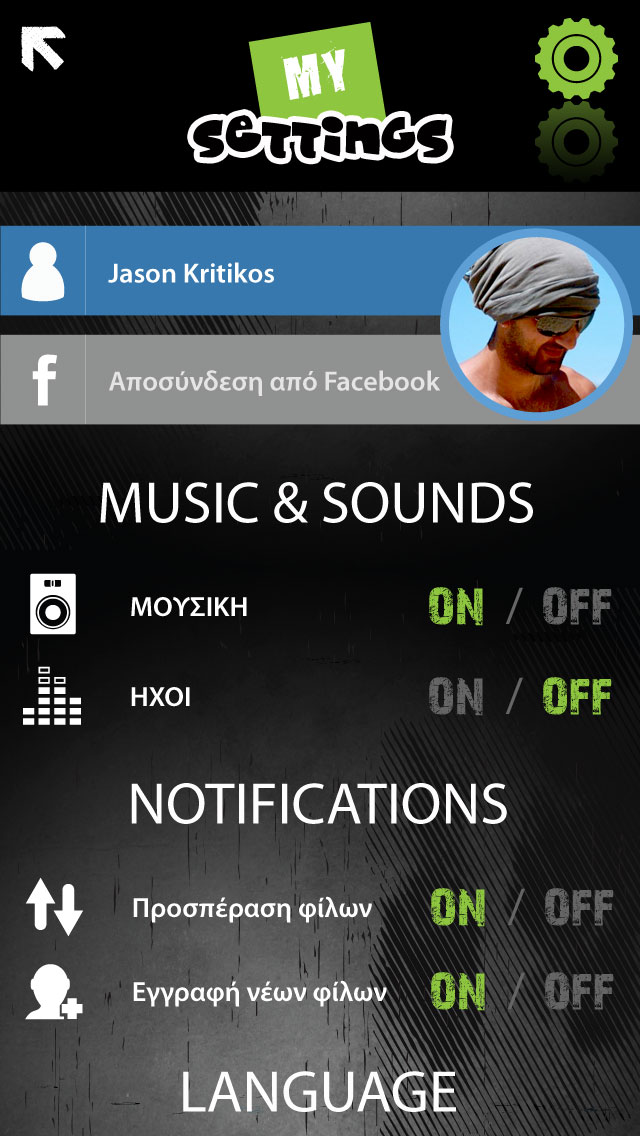Open Jason's profile photo

[x=539, y=326]
